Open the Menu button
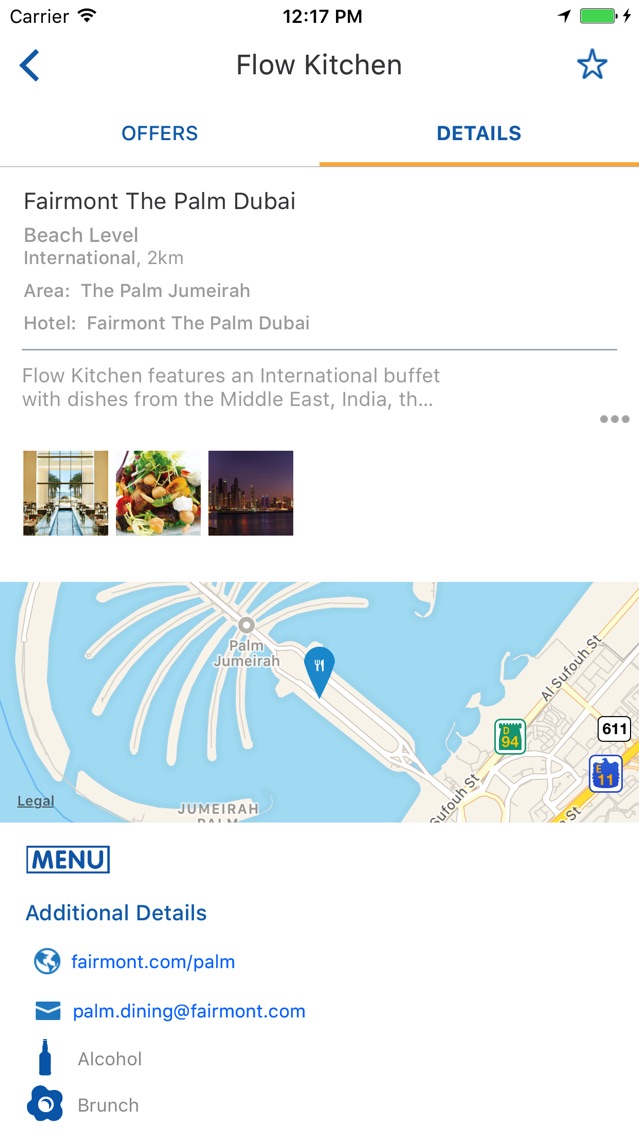This screenshot has height=1136, width=639. [x=68, y=860]
